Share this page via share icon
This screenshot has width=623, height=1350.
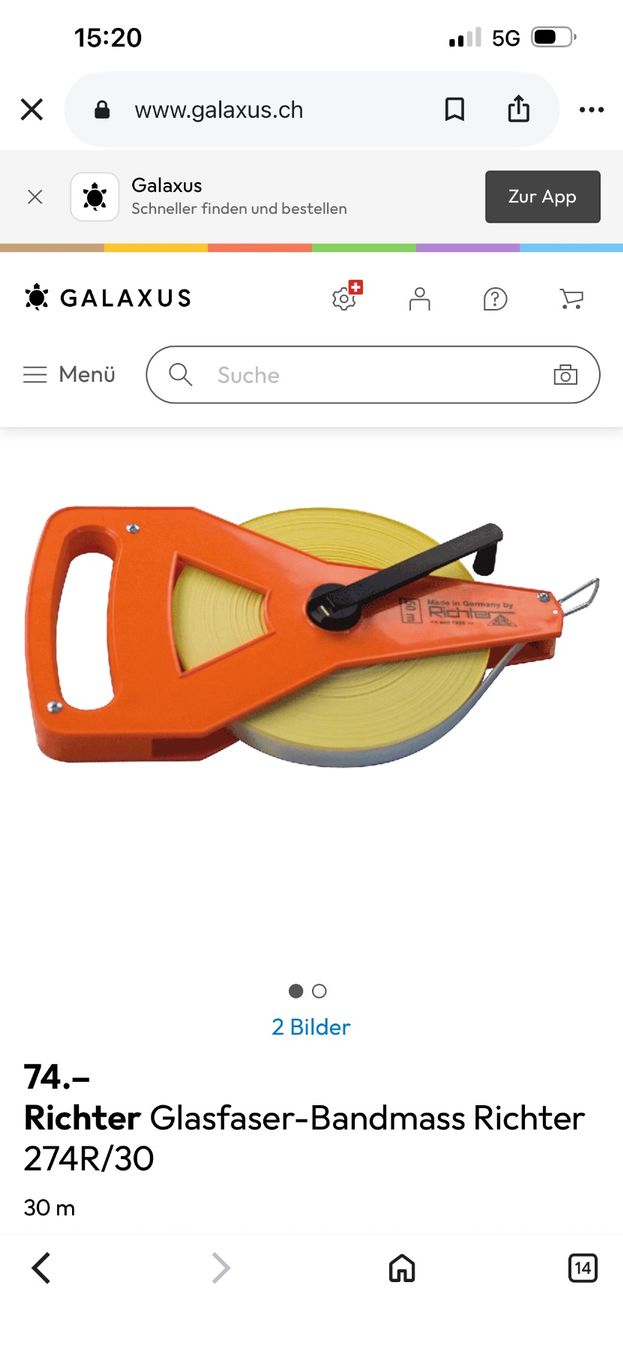[x=518, y=109]
